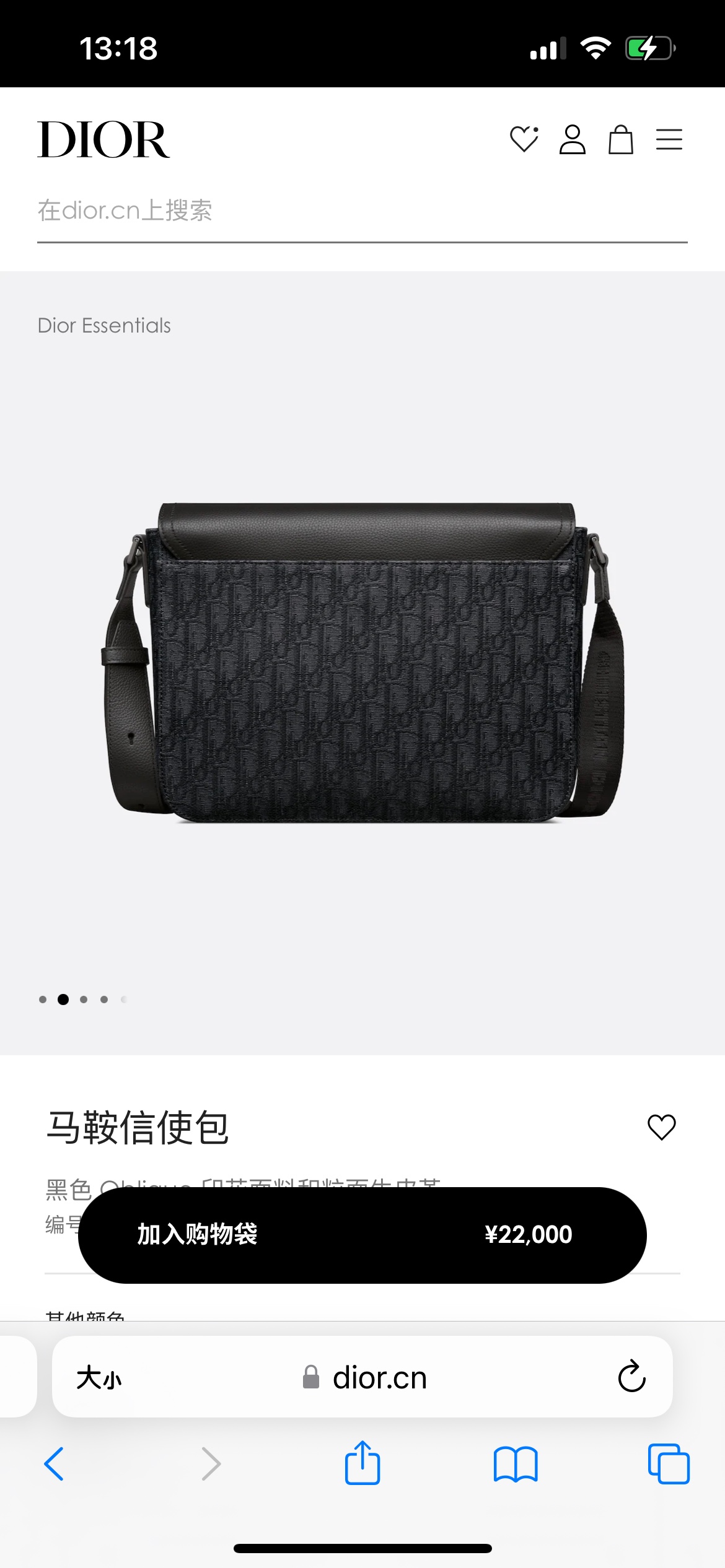Image resolution: width=725 pixels, height=1568 pixels.
Task: Show all open Safari tabs
Action: pyautogui.click(x=668, y=1464)
